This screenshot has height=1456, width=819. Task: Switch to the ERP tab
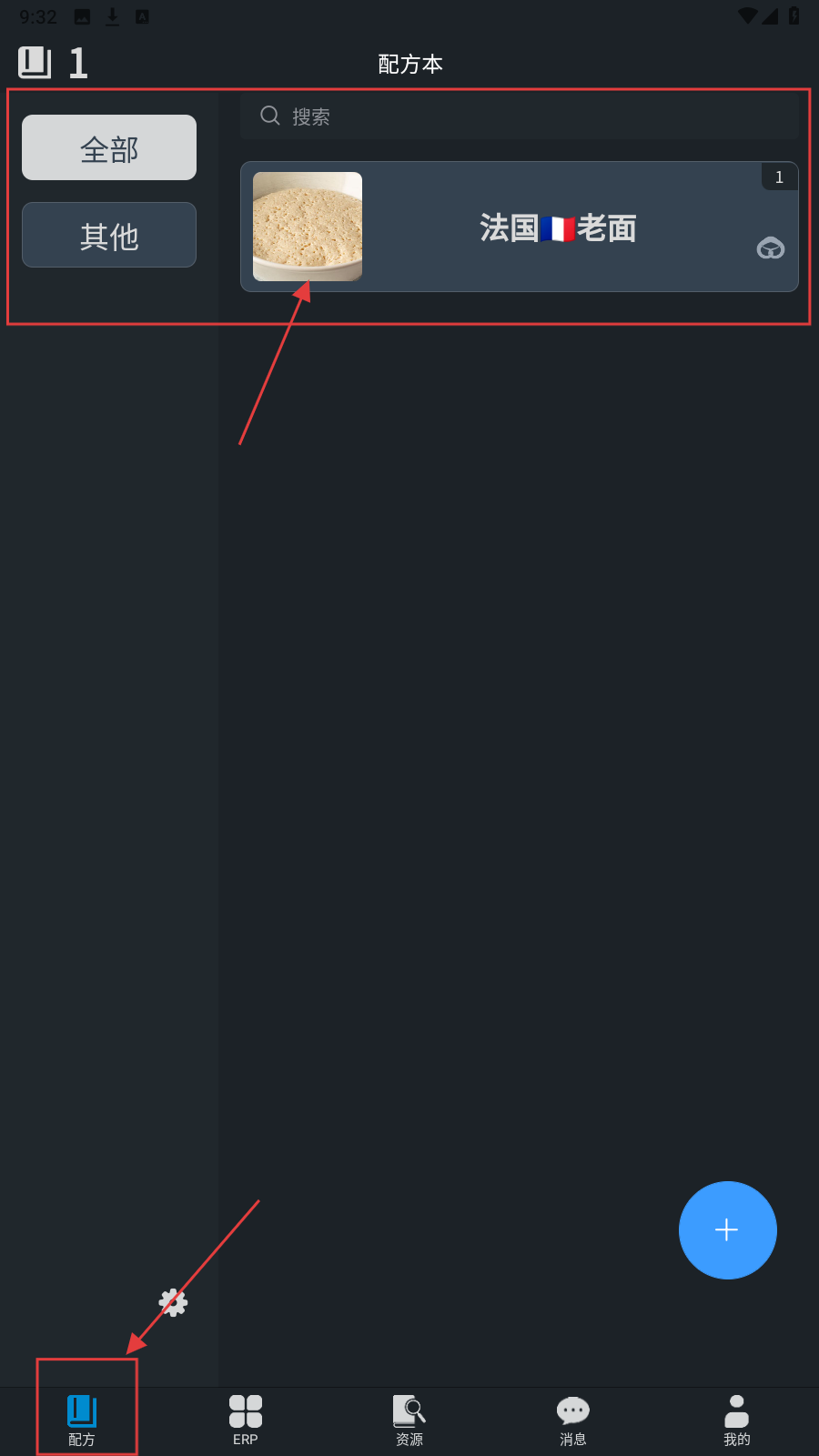coord(246,1420)
